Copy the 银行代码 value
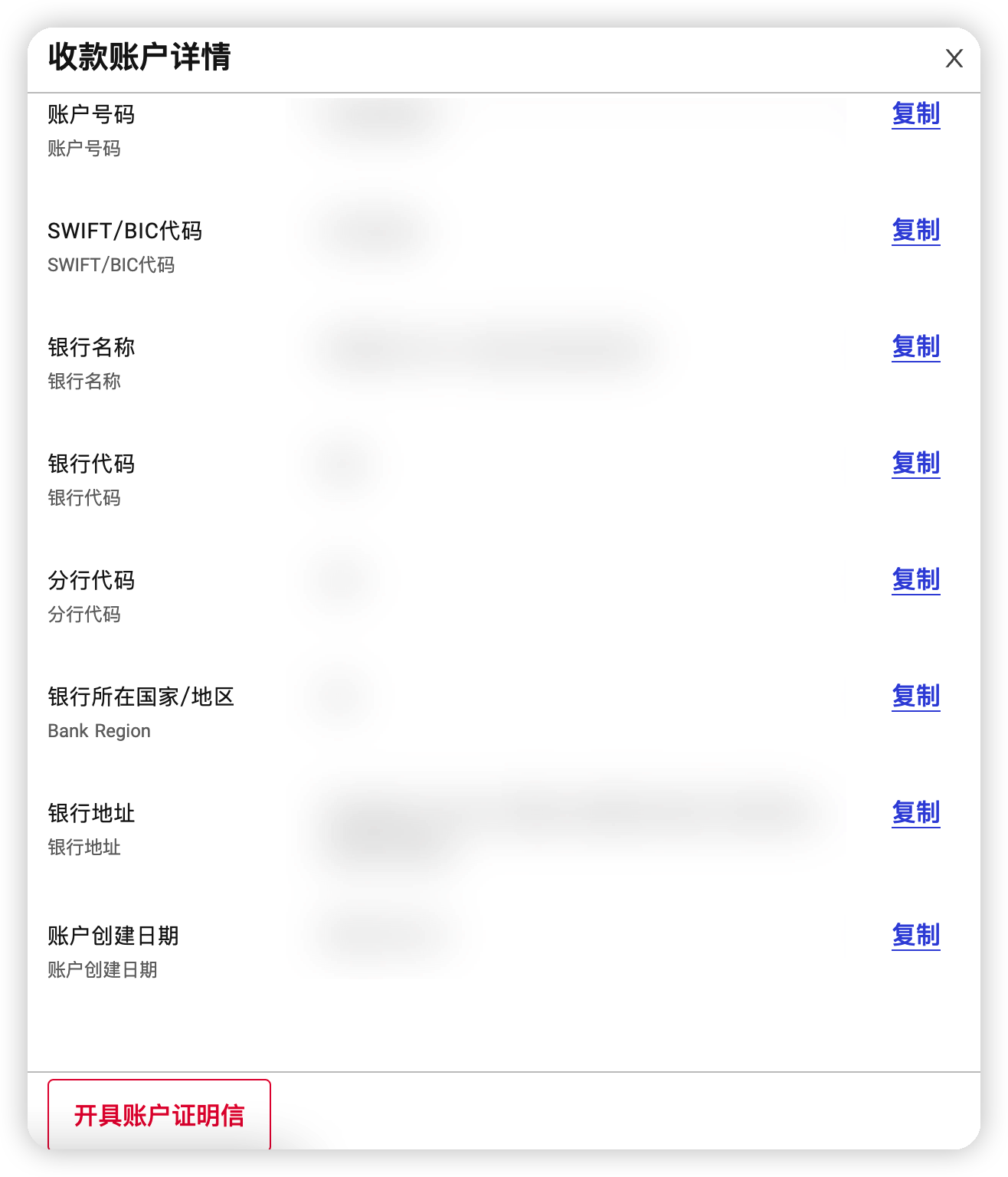The width and height of the screenshot is (1008, 1177). (x=915, y=463)
